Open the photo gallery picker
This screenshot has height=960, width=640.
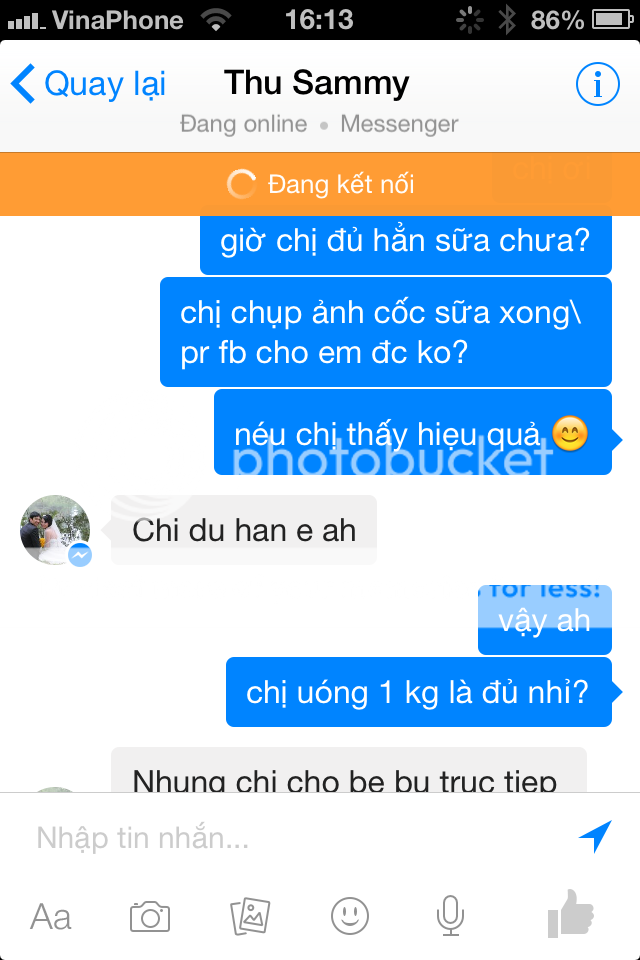tap(250, 916)
